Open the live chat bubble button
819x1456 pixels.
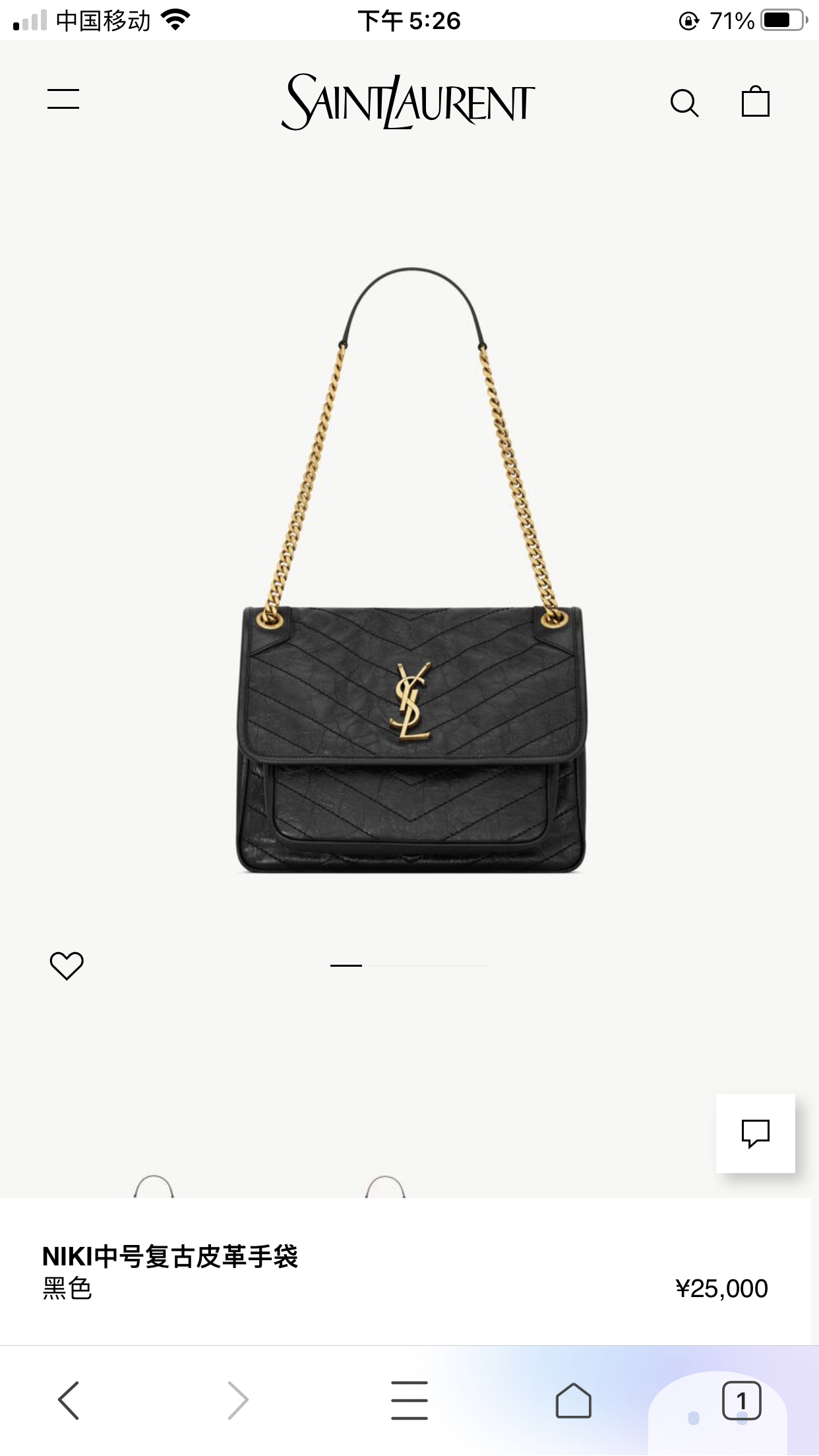(755, 1133)
